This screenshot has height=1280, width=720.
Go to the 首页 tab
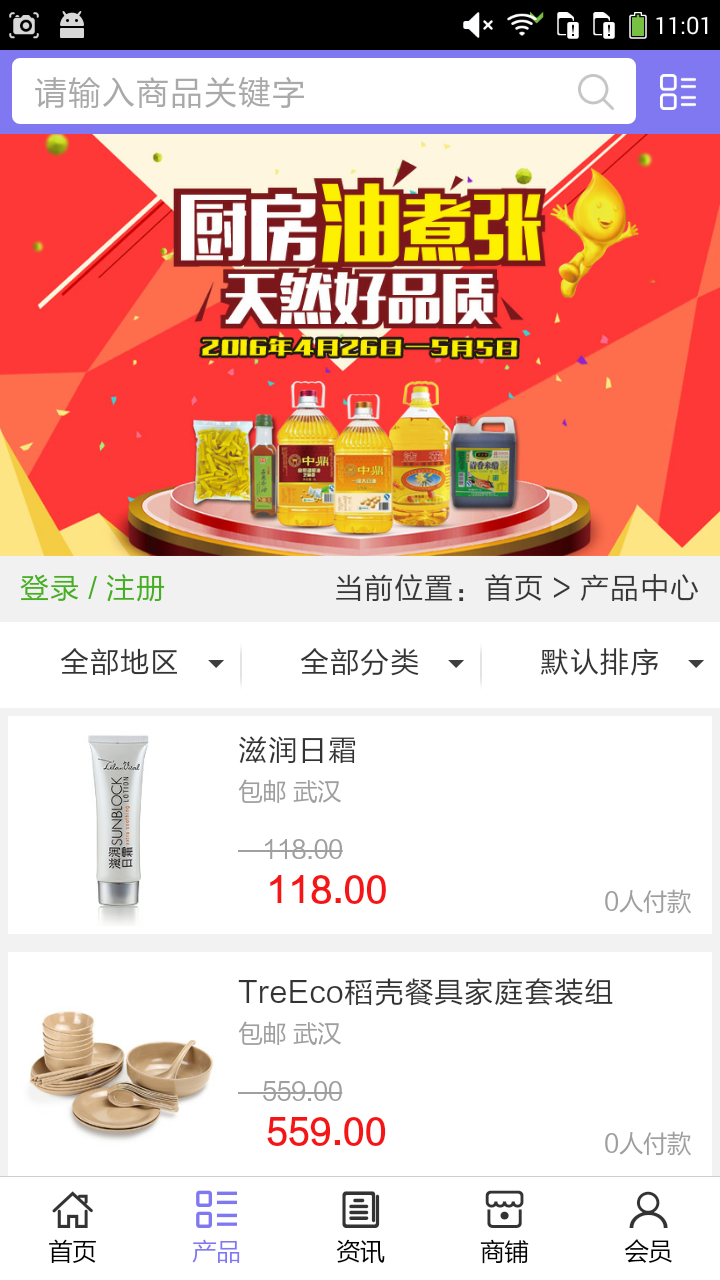pos(72,1227)
